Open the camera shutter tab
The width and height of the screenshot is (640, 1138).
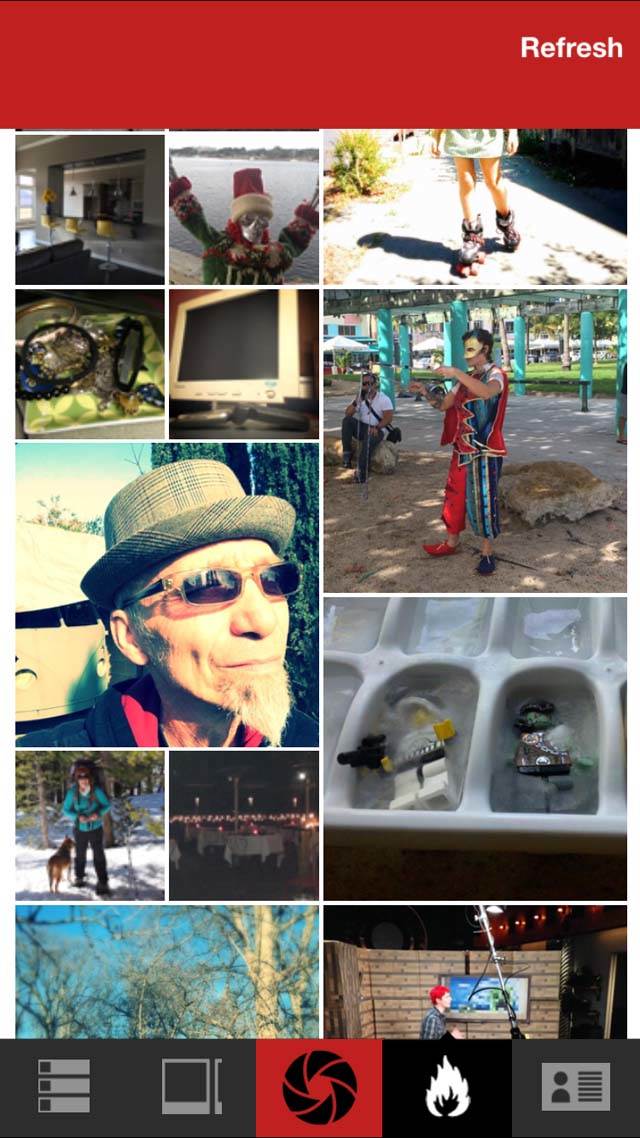319,1086
